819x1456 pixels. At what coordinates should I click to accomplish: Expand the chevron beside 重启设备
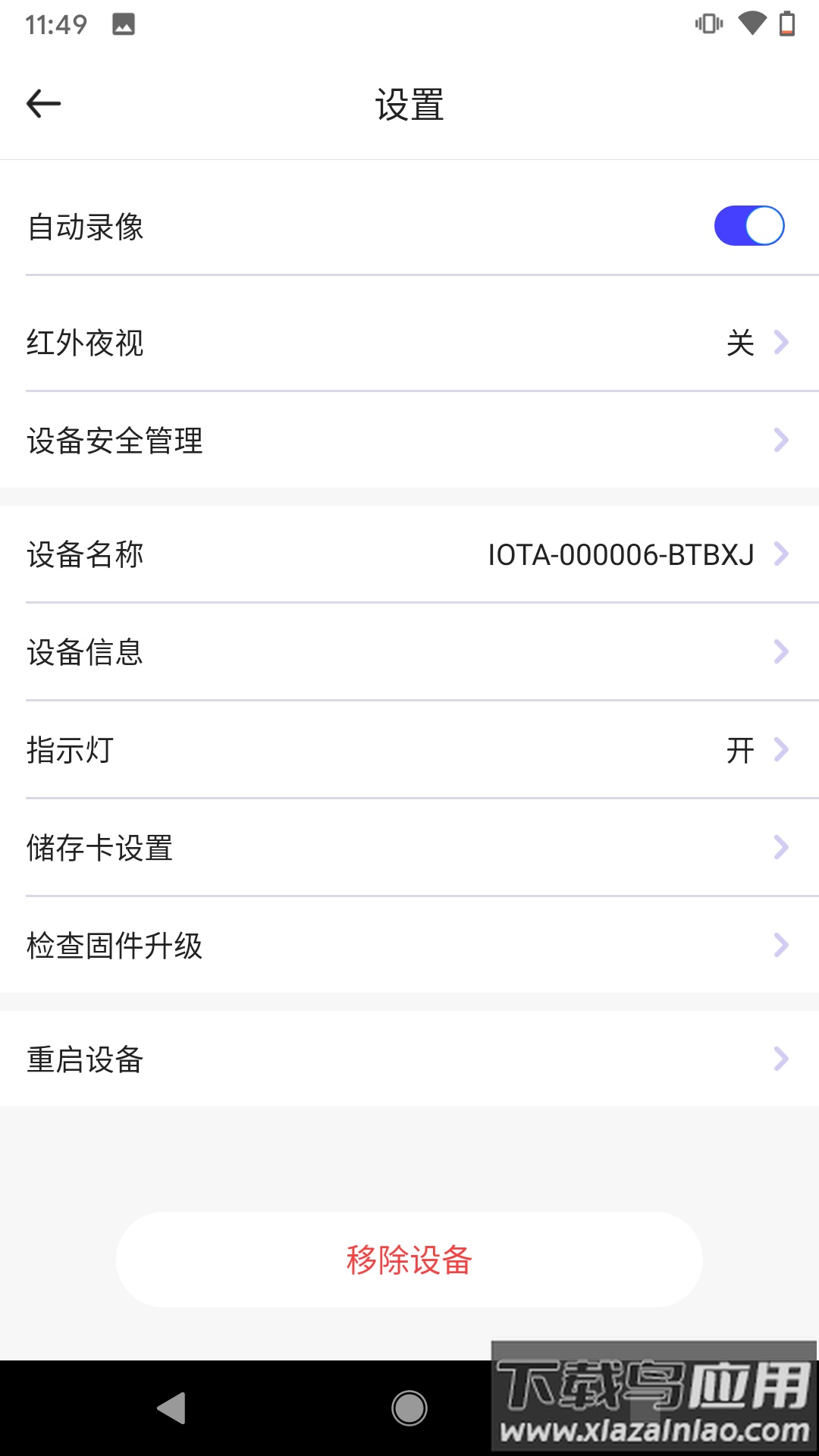point(782,1059)
